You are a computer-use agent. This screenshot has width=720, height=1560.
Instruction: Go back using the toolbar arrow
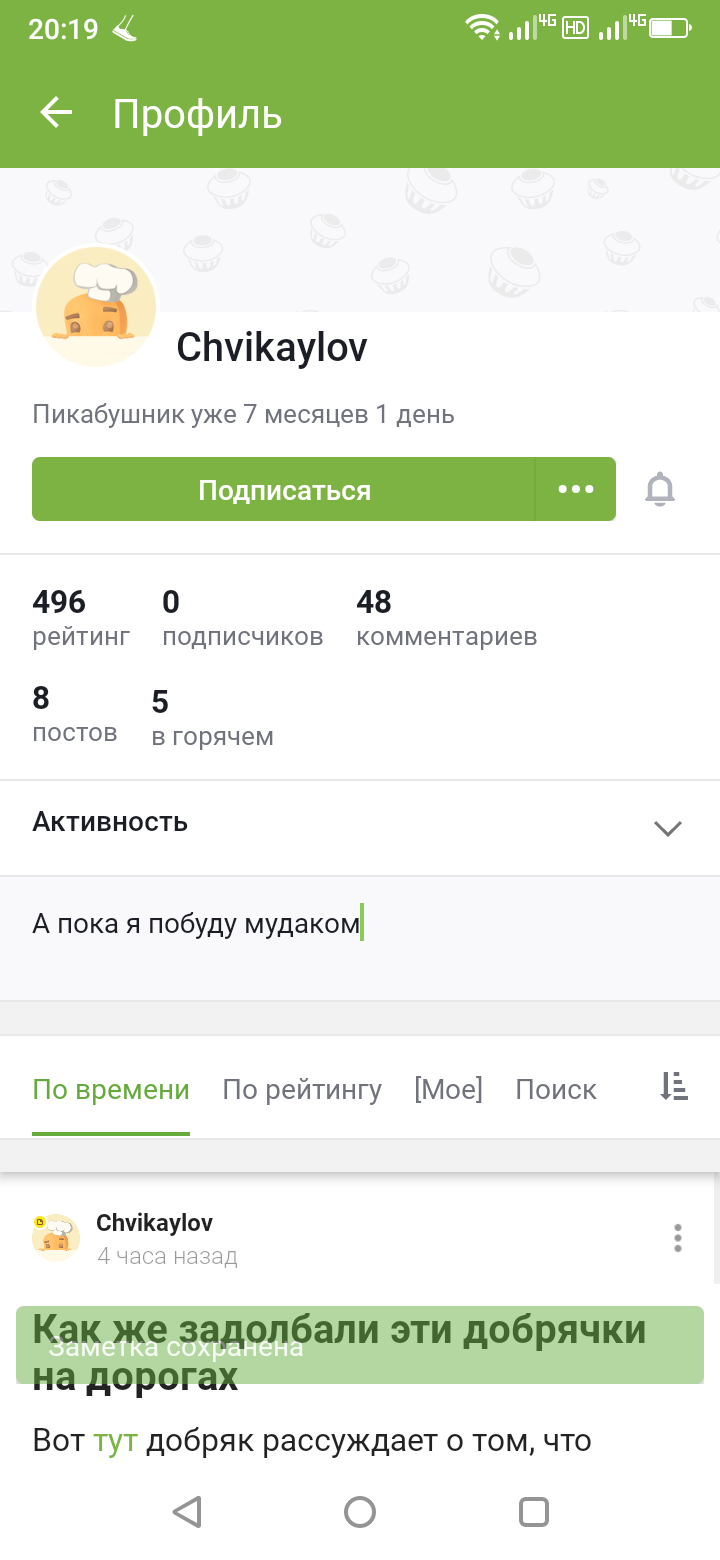(56, 113)
